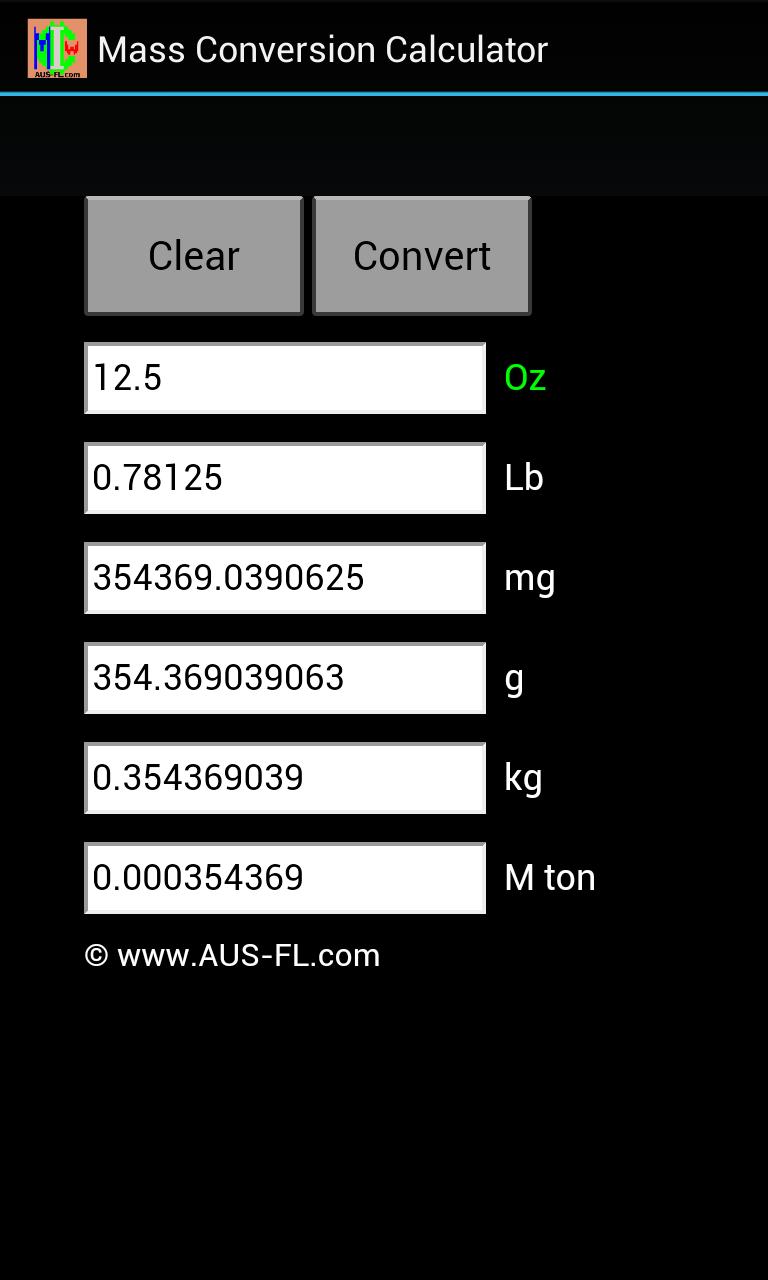
Task: Click inside the Oz field to edit value
Action: pyautogui.click(x=285, y=378)
